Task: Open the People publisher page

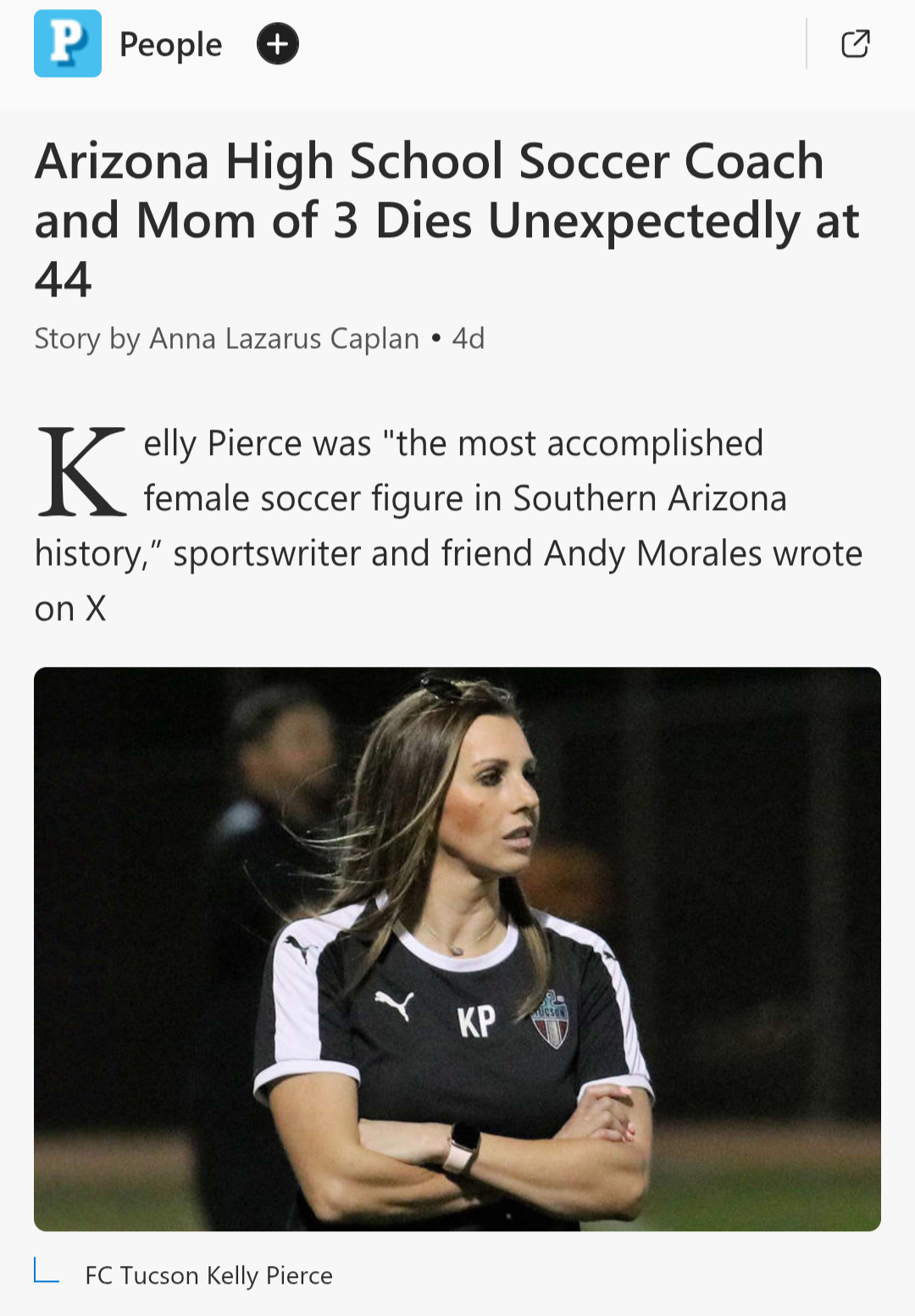Action: (169, 44)
